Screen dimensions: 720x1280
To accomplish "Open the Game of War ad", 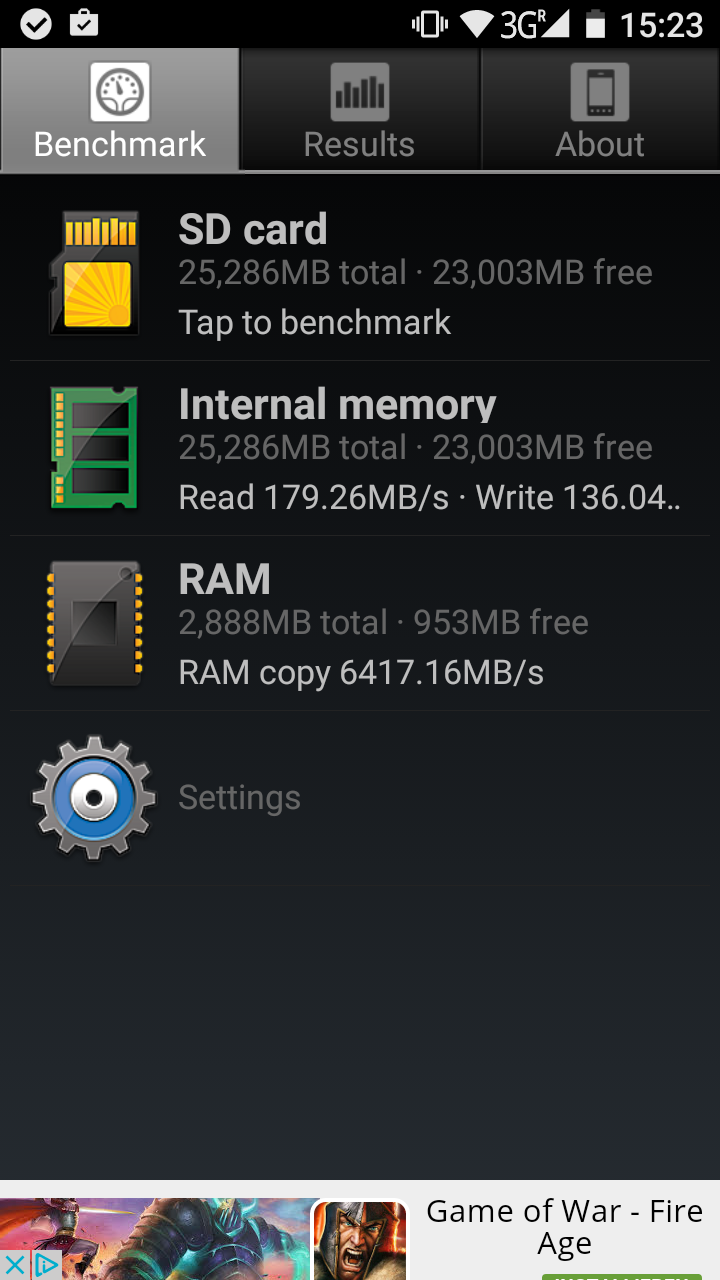I will 360,1238.
